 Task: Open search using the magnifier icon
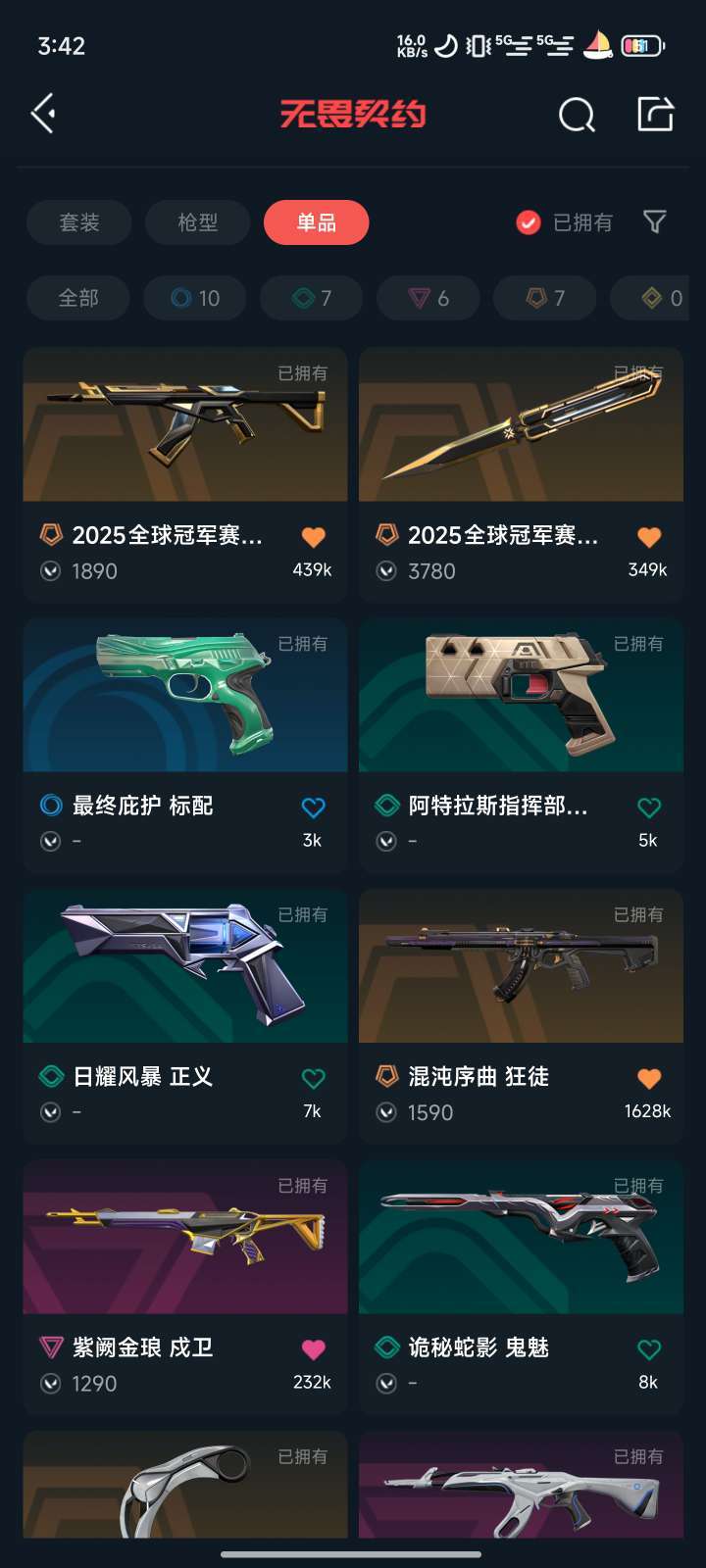coord(578,114)
